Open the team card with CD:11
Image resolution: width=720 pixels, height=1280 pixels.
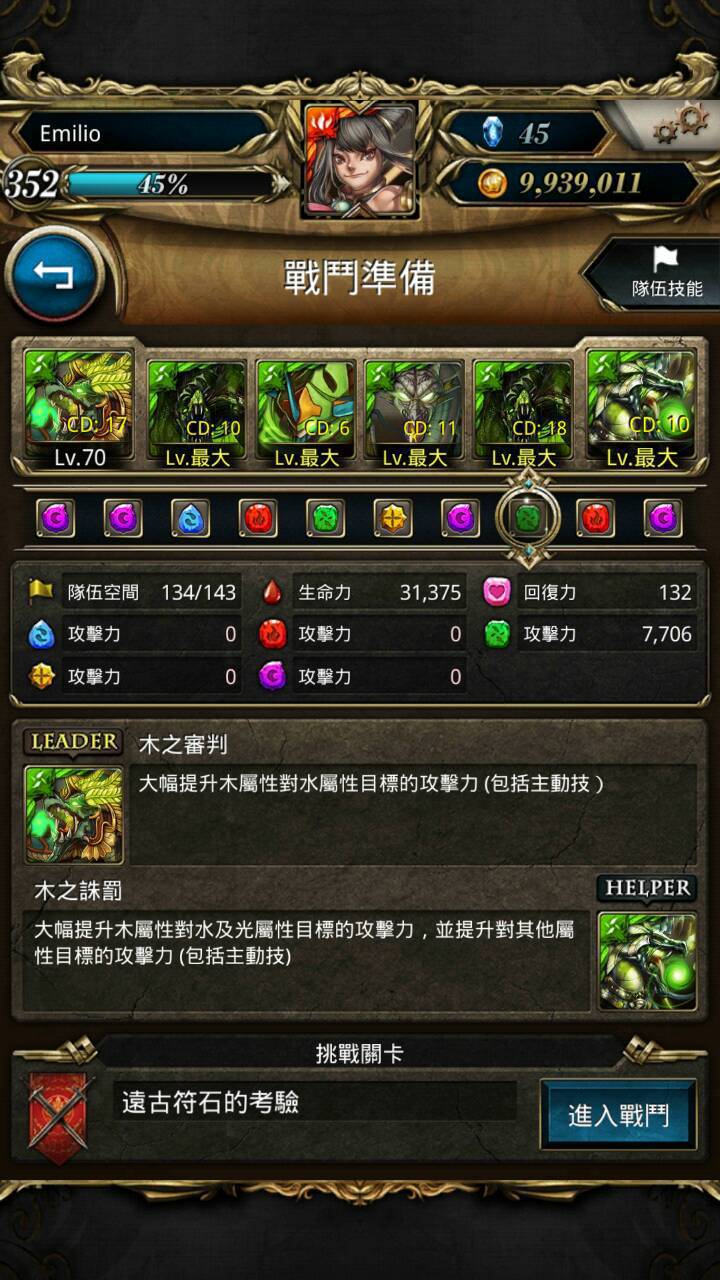pos(415,415)
